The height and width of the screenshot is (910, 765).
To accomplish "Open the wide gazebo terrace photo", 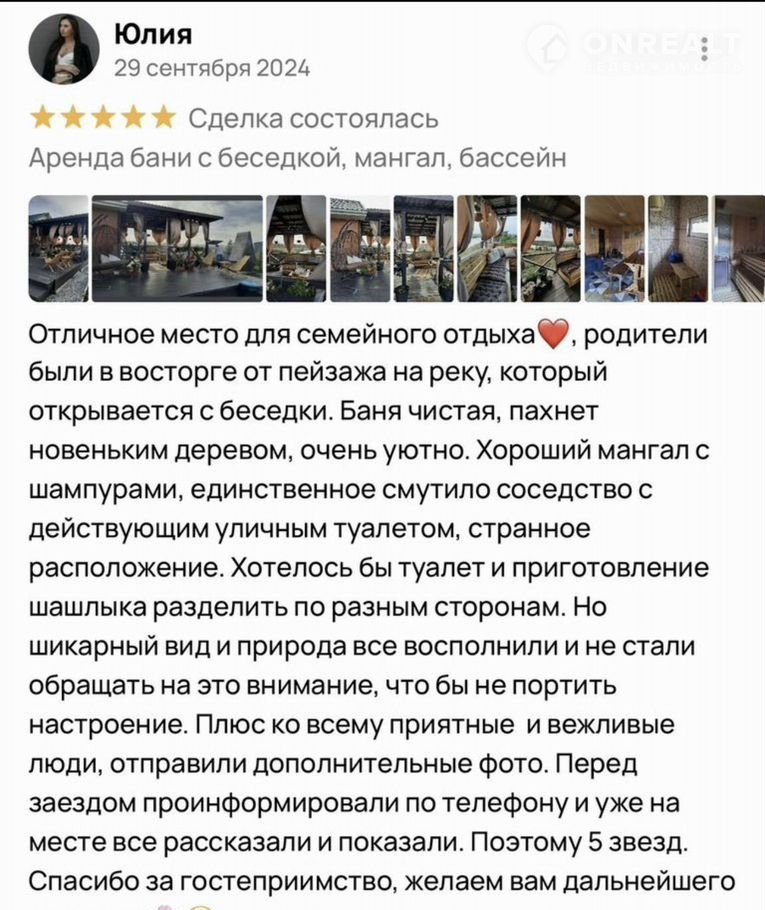I will (x=177, y=248).
